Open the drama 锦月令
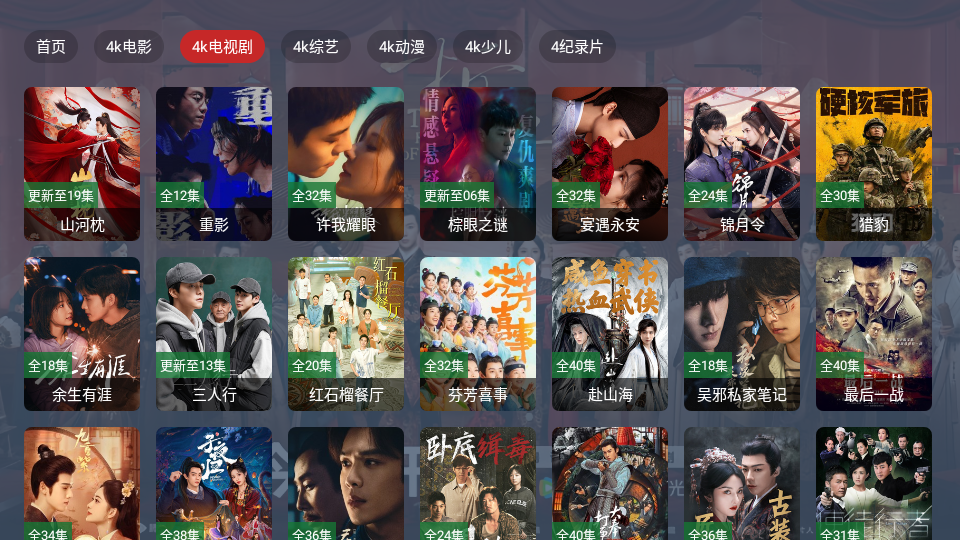The image size is (960, 540). 742,163
